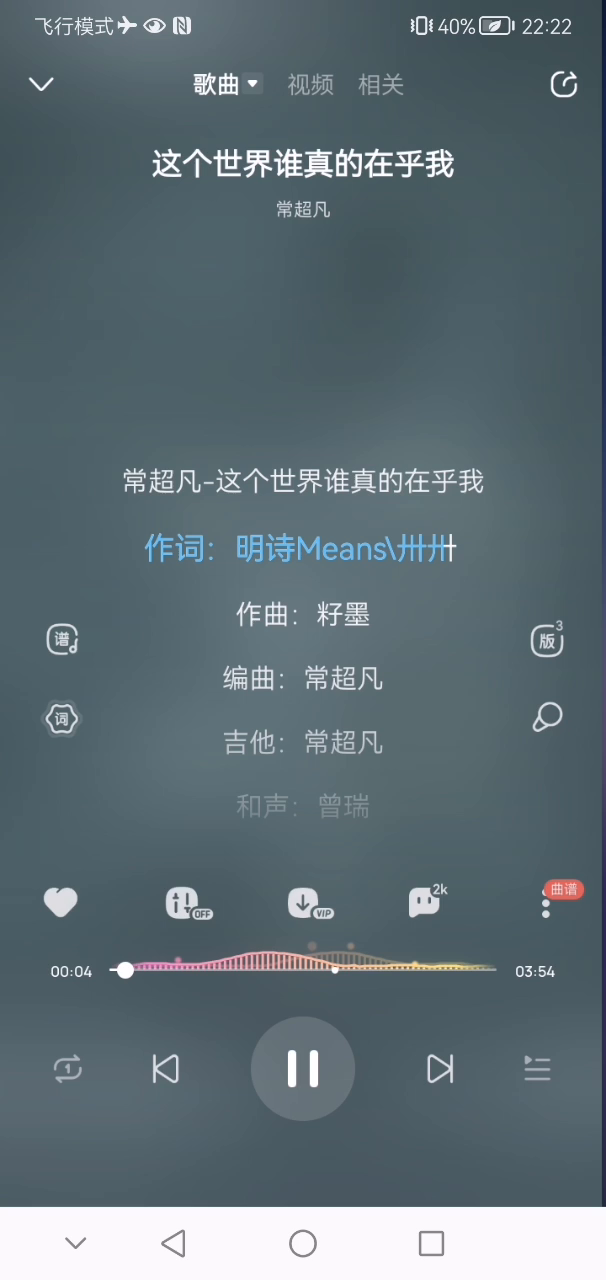Open the sound effect settings icon
Viewport: 606px width, 1280px height.
pos(185,903)
